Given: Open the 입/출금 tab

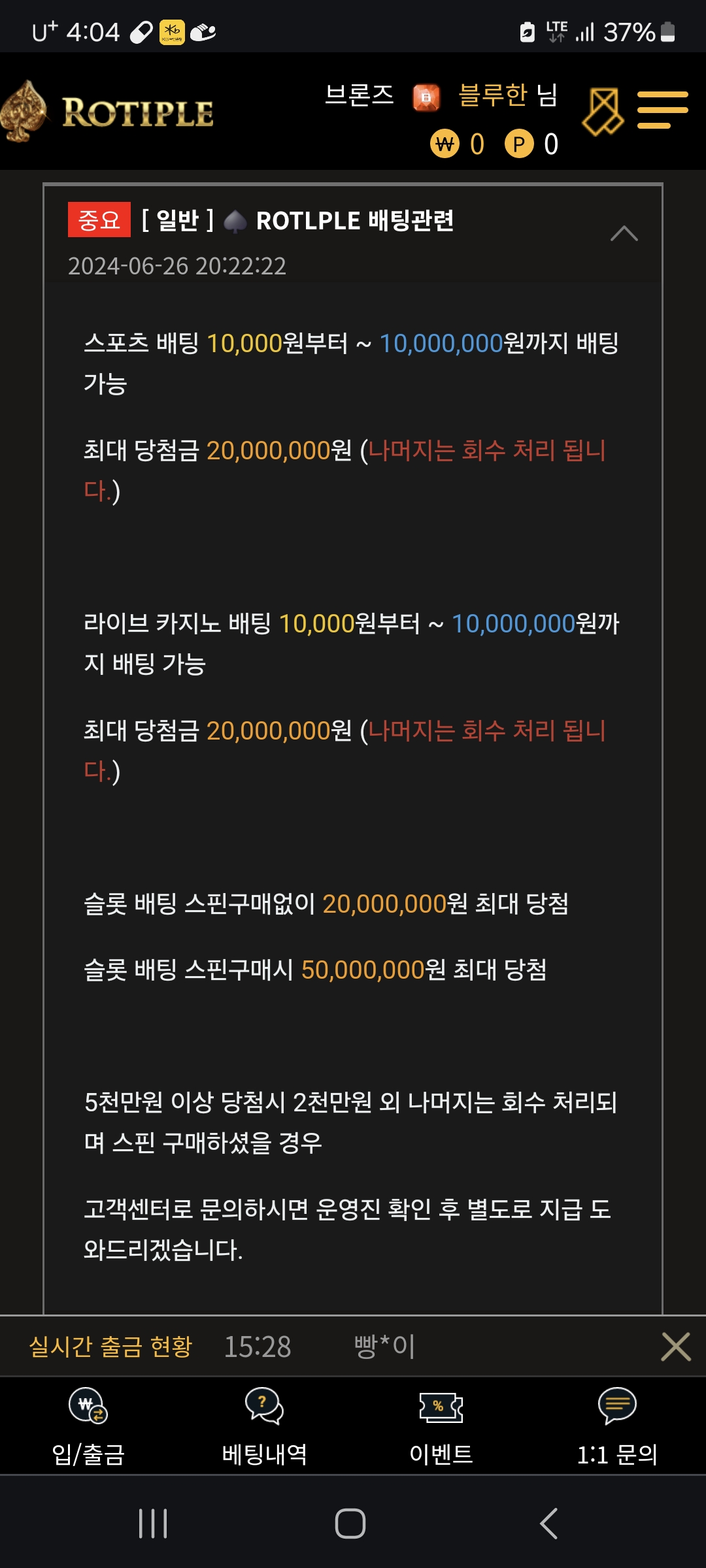Looking at the screenshot, I should 88,1426.
